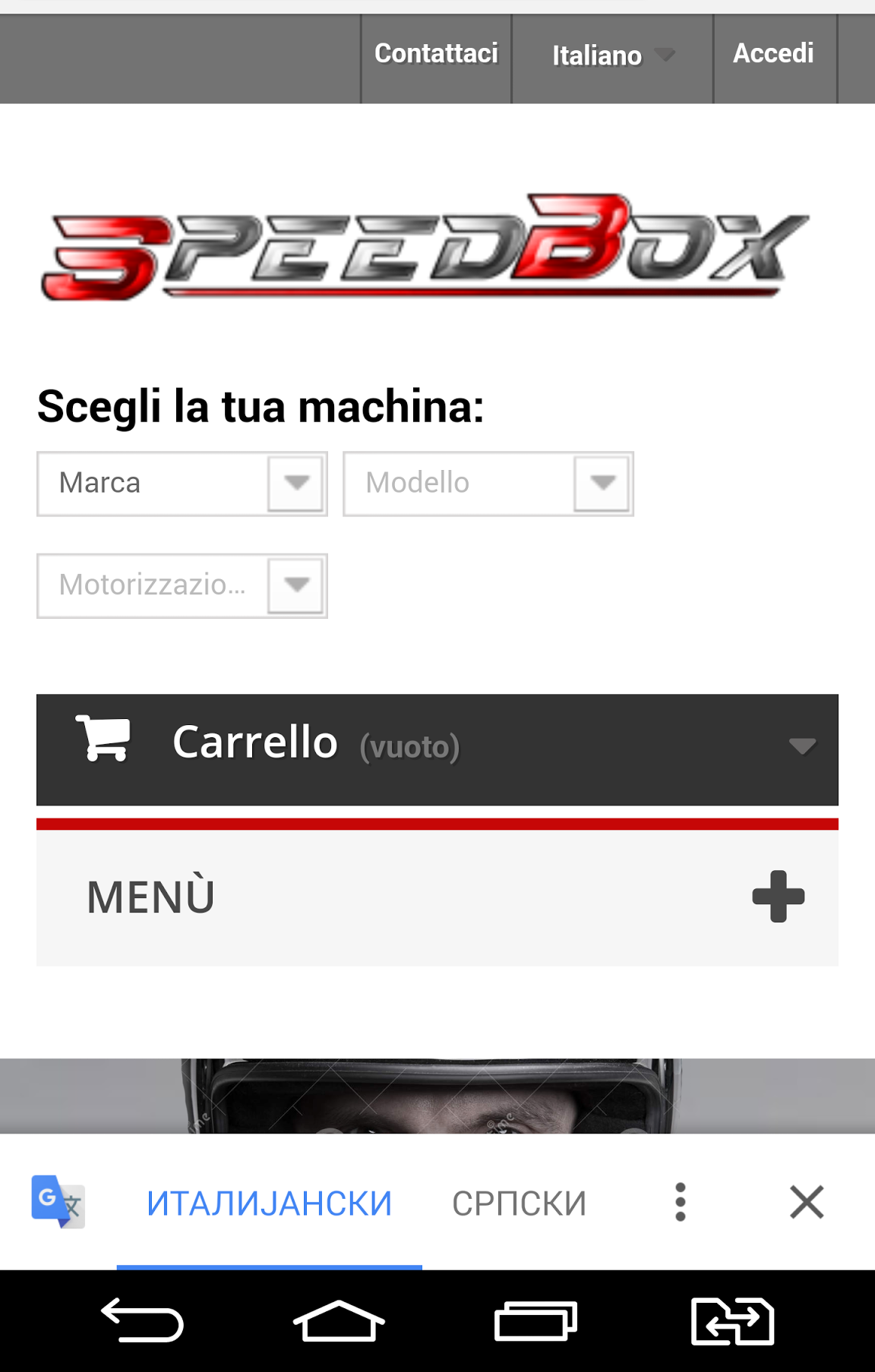Expand the Carrello cart section

[437, 748]
